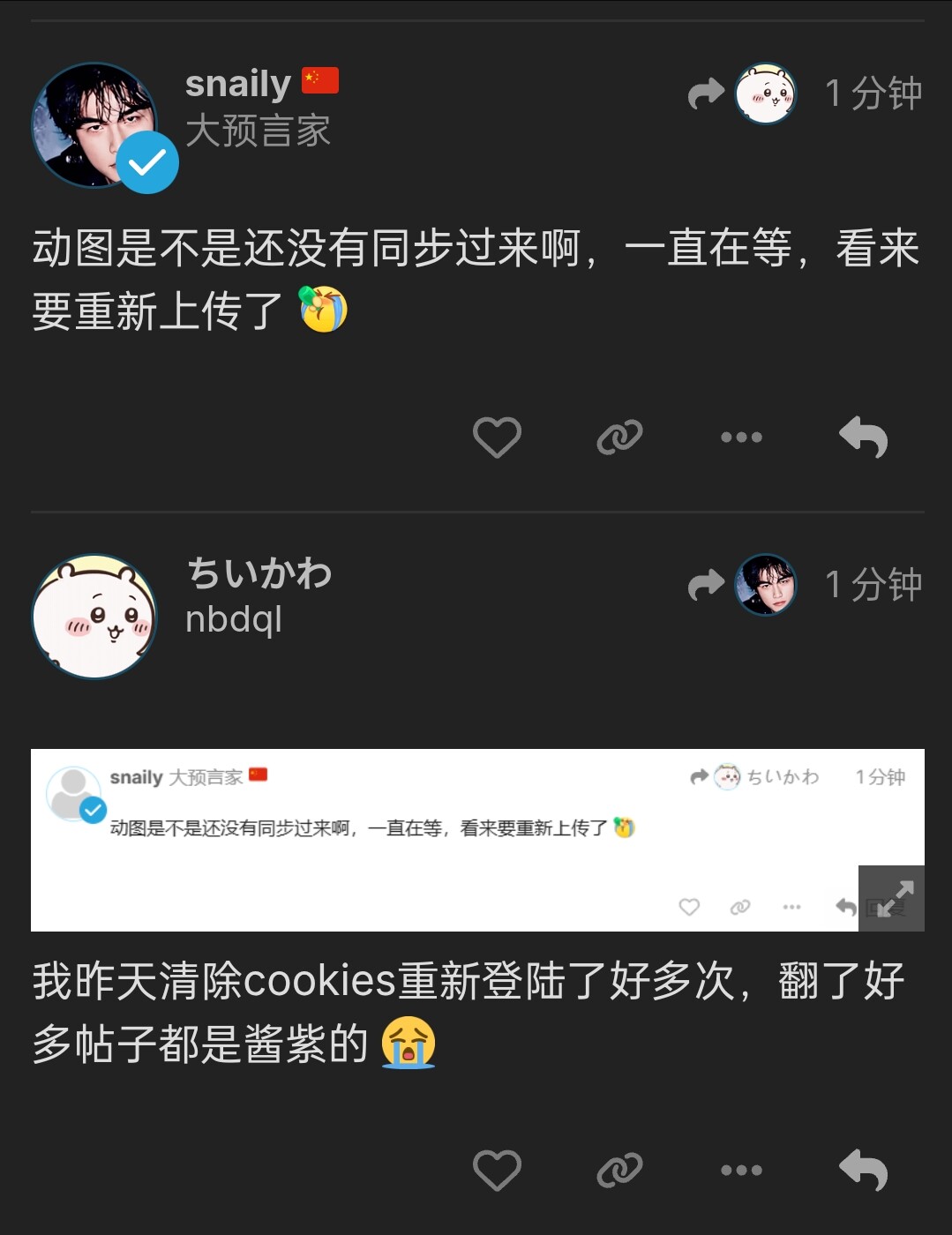
Task: Copy link of ちいかわ's post
Action: 619,1171
